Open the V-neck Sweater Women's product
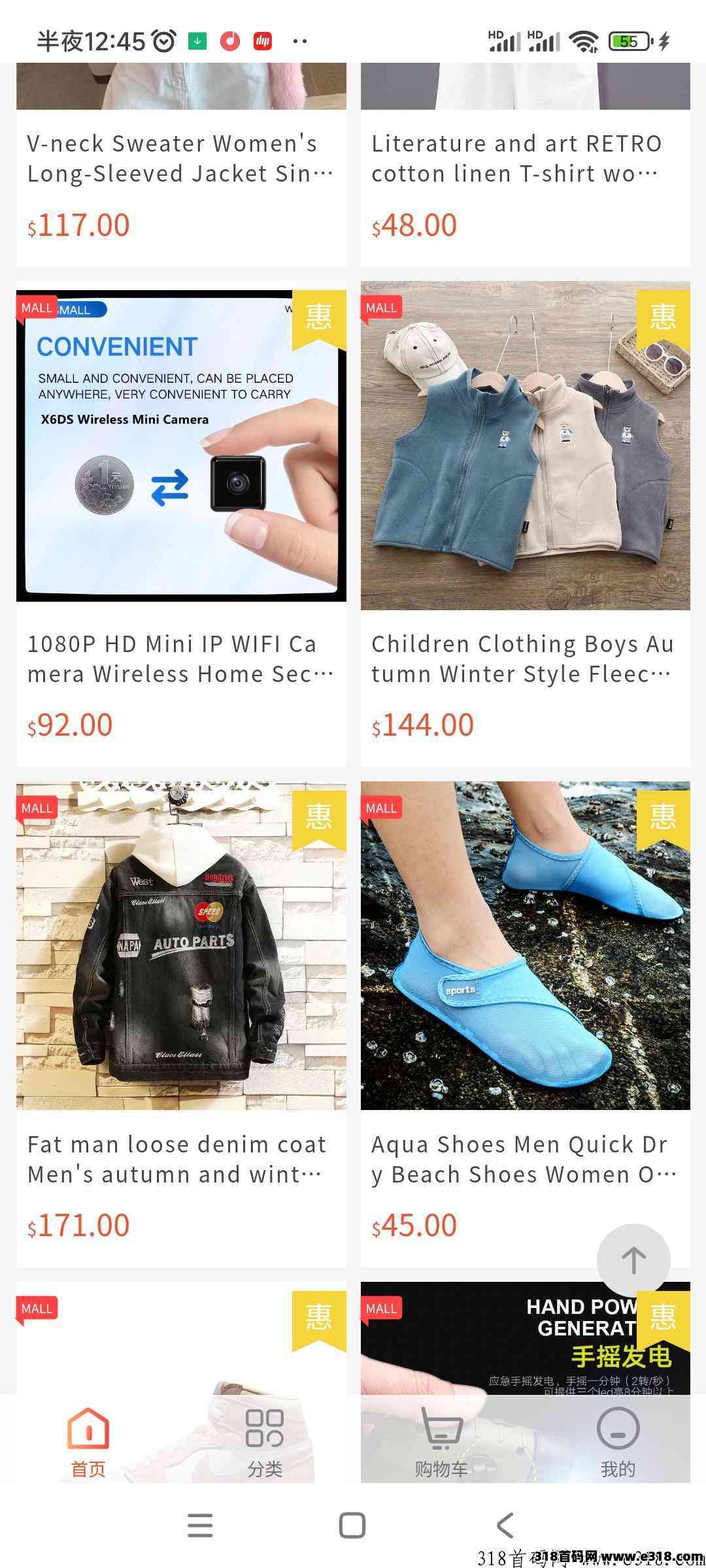The width and height of the screenshot is (706, 1568). pyautogui.click(x=181, y=159)
